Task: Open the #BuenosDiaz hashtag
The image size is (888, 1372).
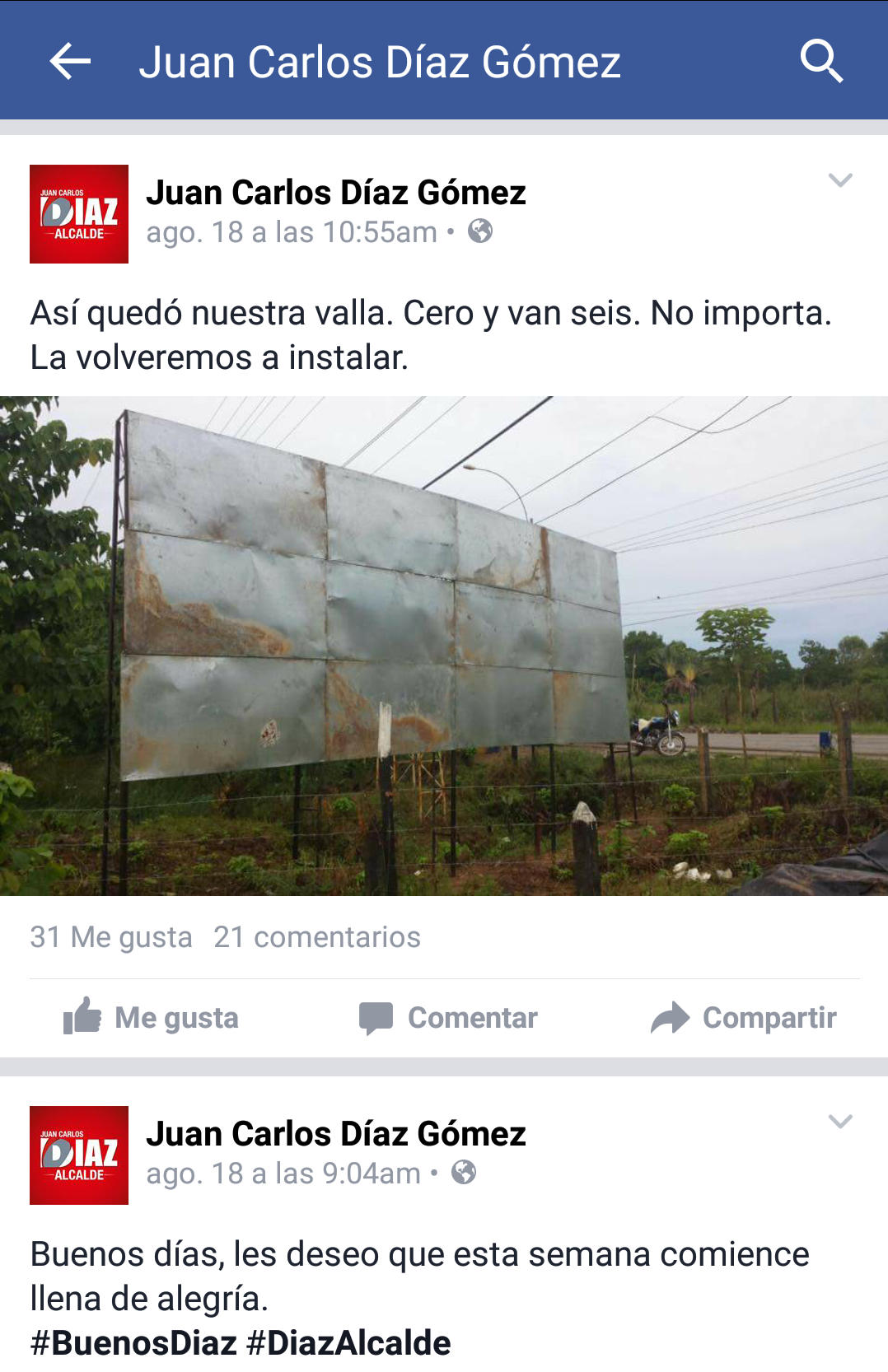Action: (133, 1343)
